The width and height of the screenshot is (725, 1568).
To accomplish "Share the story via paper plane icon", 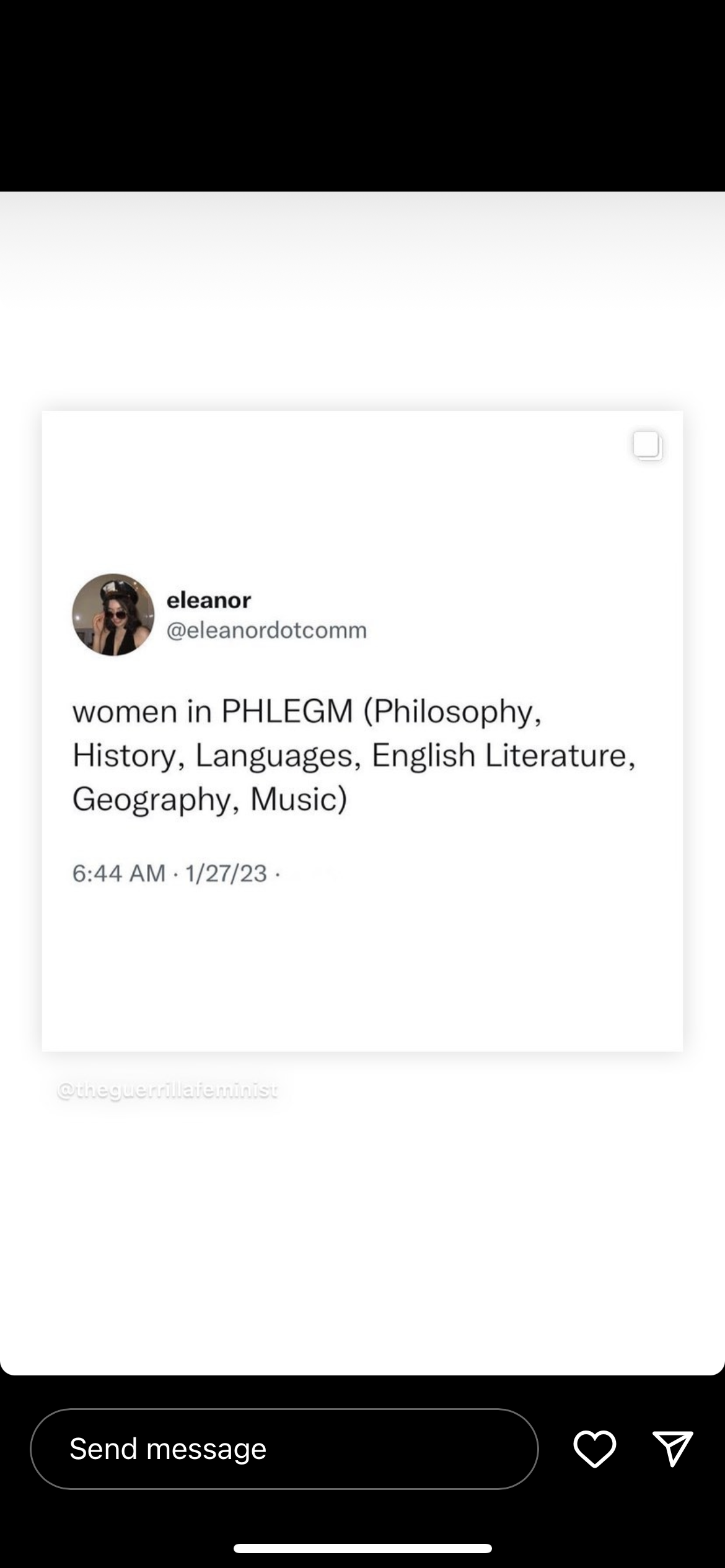I will point(672,1449).
